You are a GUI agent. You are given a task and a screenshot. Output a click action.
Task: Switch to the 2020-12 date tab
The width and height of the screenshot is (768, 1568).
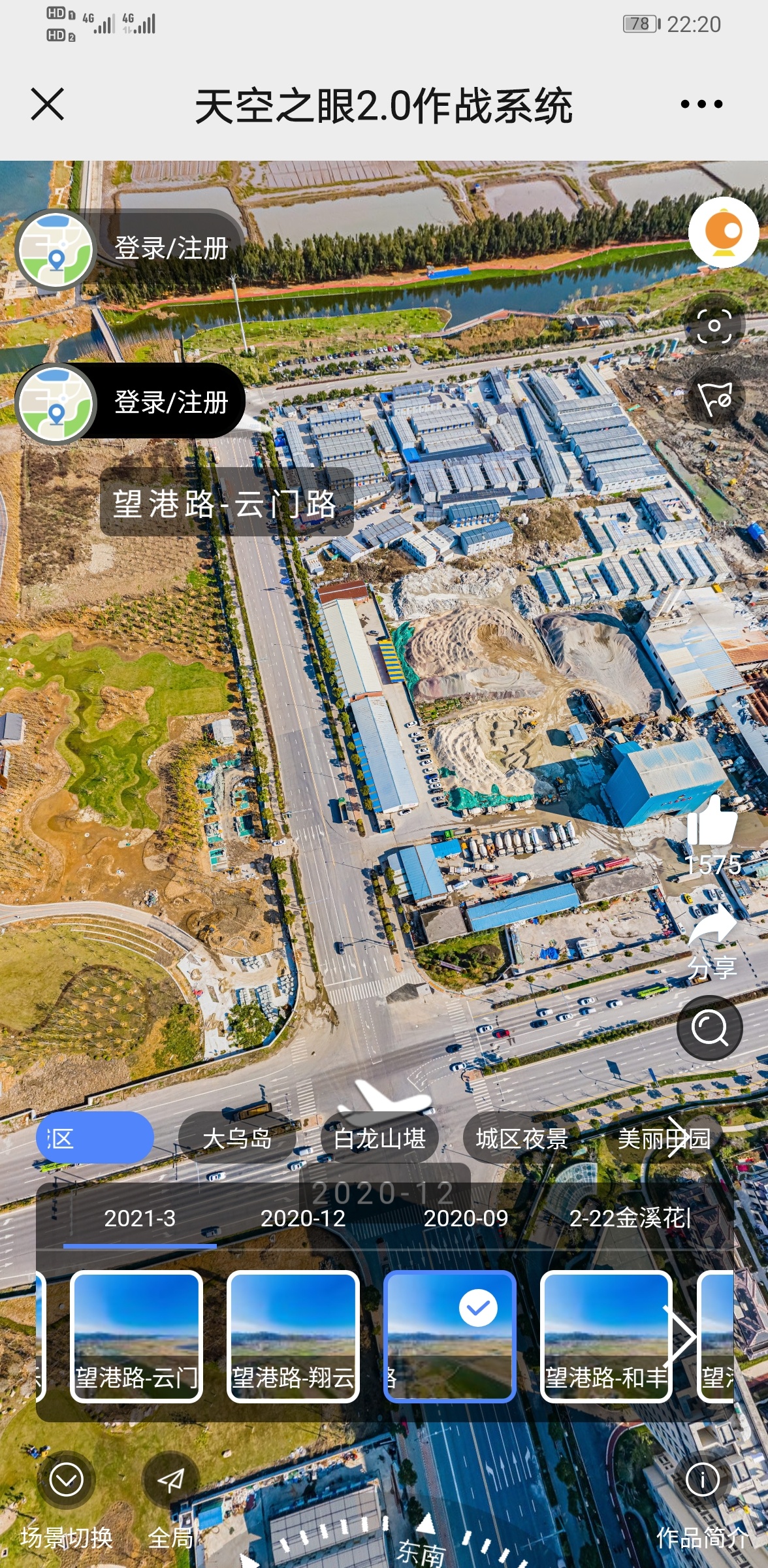pyautogui.click(x=303, y=1218)
